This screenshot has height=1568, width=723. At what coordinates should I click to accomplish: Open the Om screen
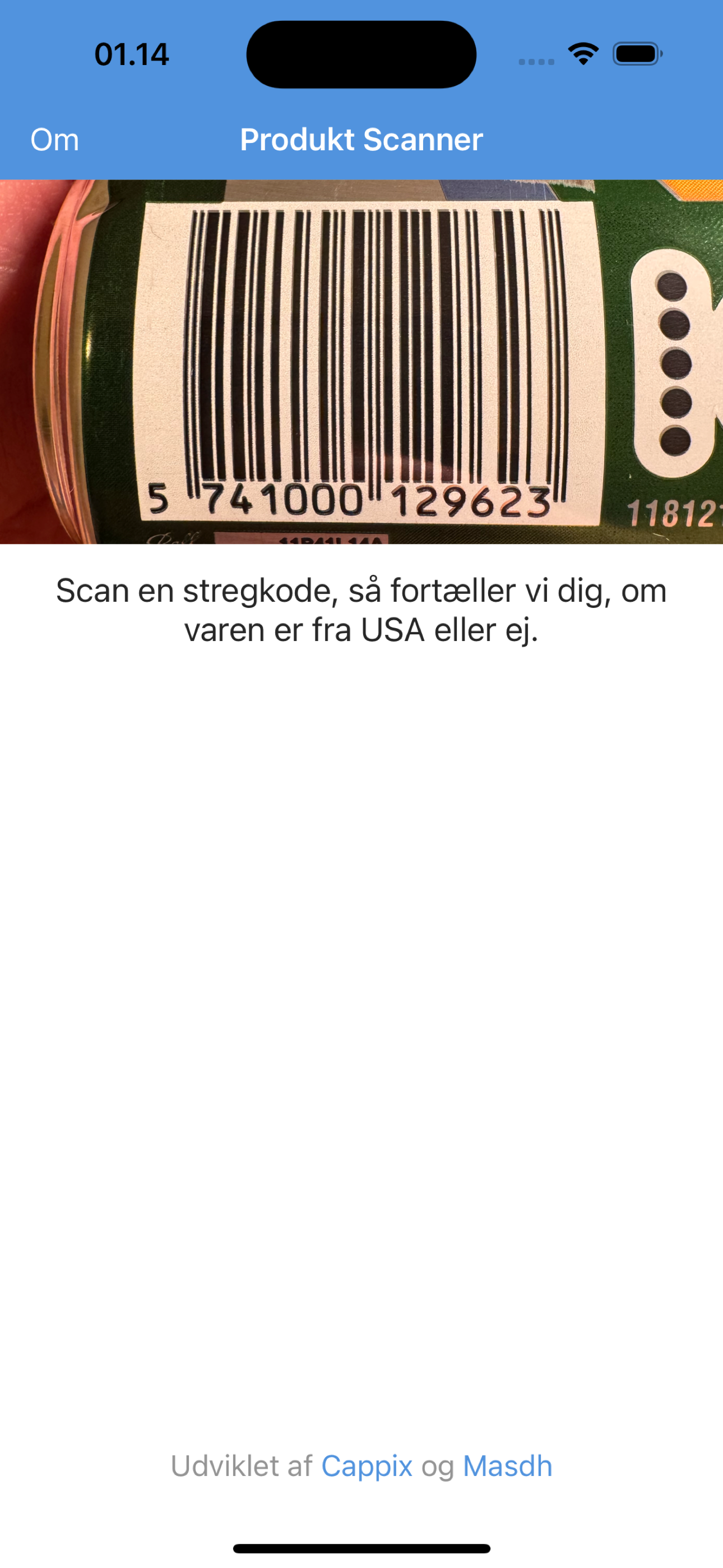[x=54, y=139]
